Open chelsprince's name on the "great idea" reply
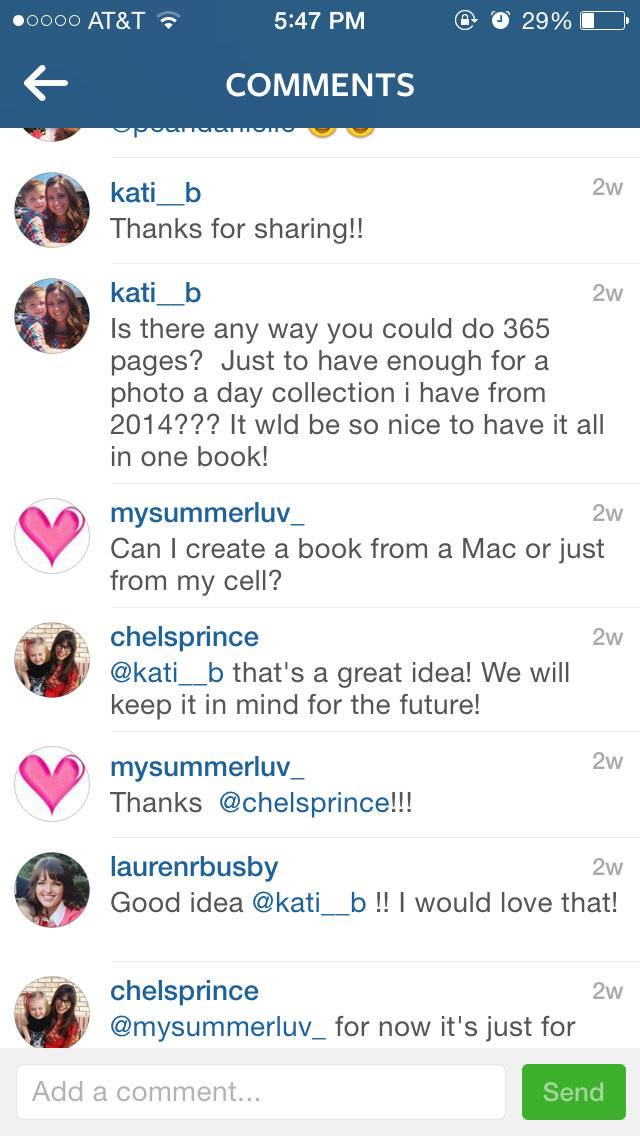The image size is (640, 1136). 184,637
